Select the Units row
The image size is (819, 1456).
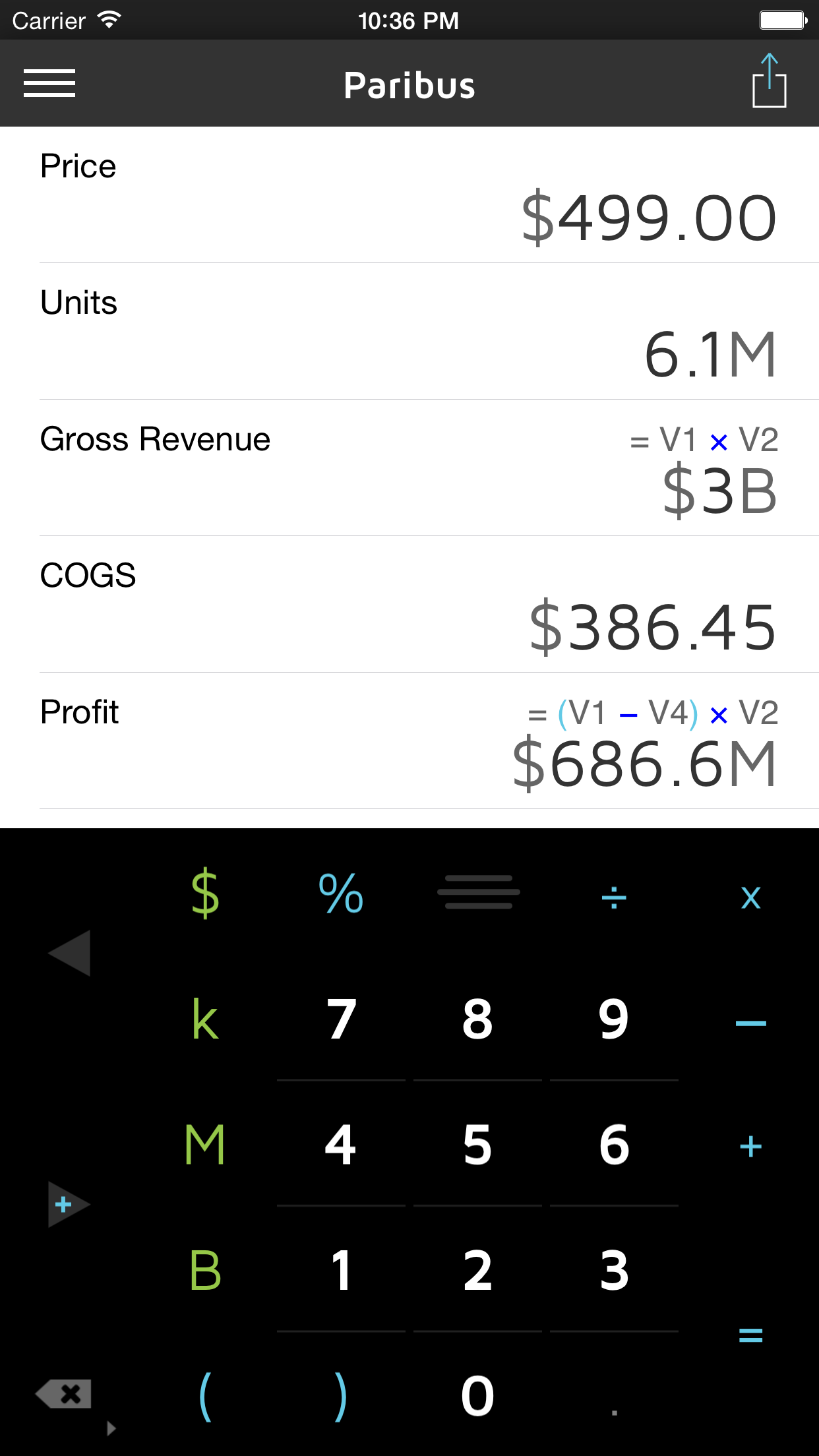pyautogui.click(x=409, y=332)
